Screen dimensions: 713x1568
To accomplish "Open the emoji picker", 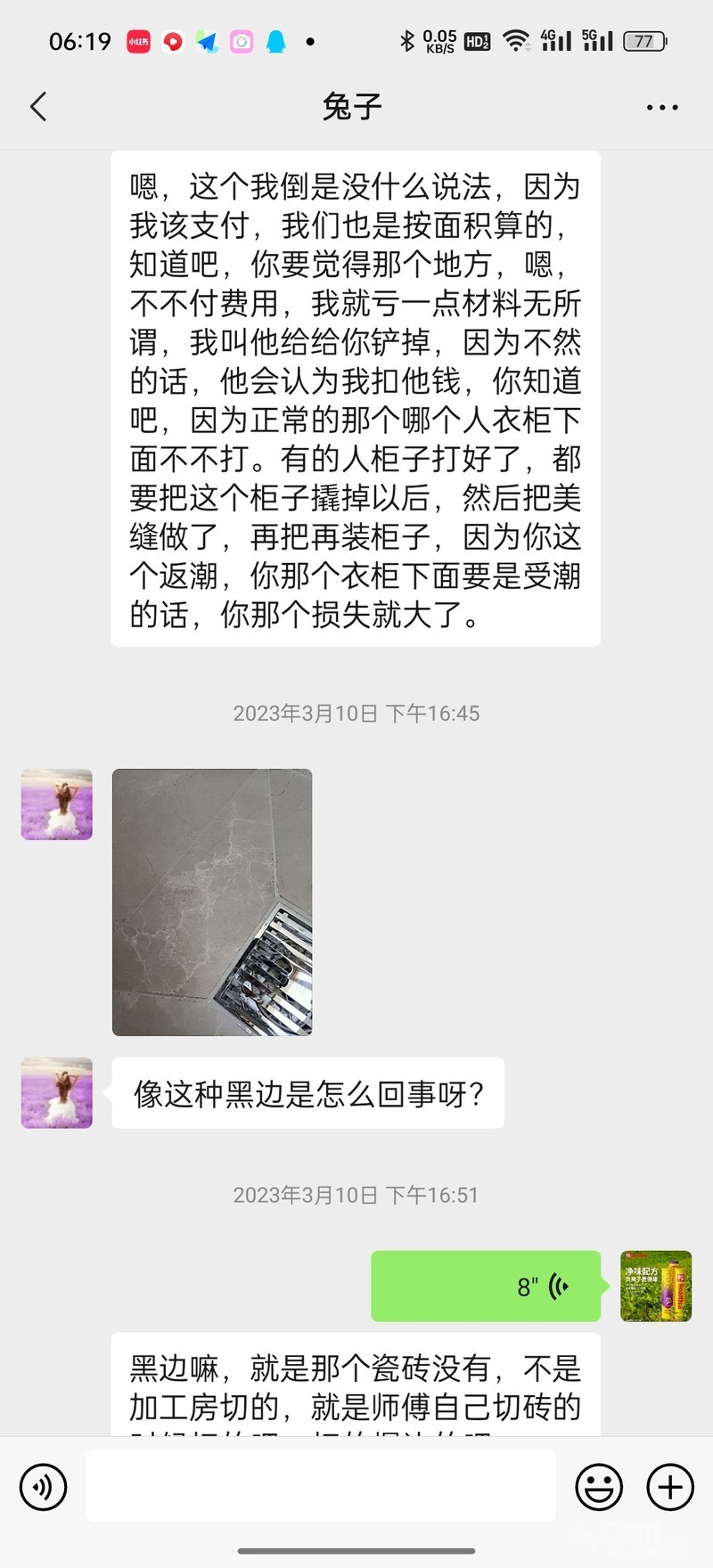I will click(x=599, y=1486).
